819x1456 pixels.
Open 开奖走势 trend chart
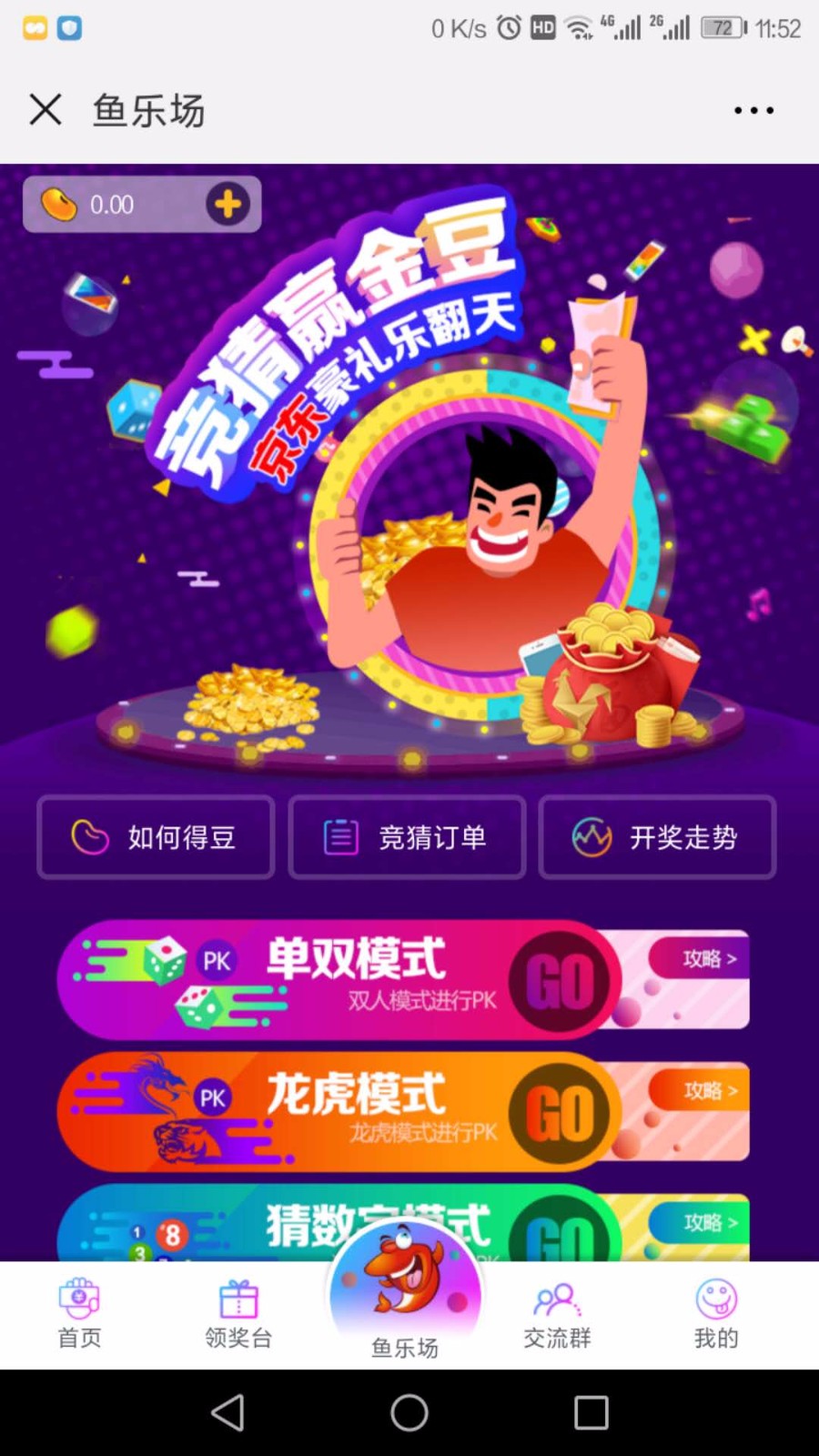657,837
